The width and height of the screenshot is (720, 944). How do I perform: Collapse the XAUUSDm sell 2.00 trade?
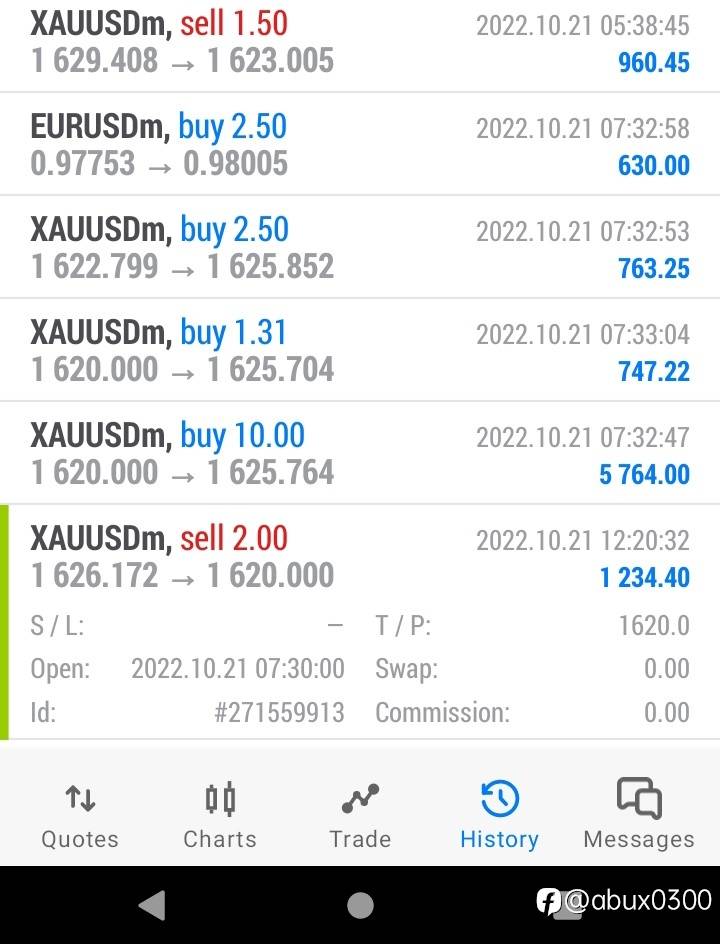point(360,556)
